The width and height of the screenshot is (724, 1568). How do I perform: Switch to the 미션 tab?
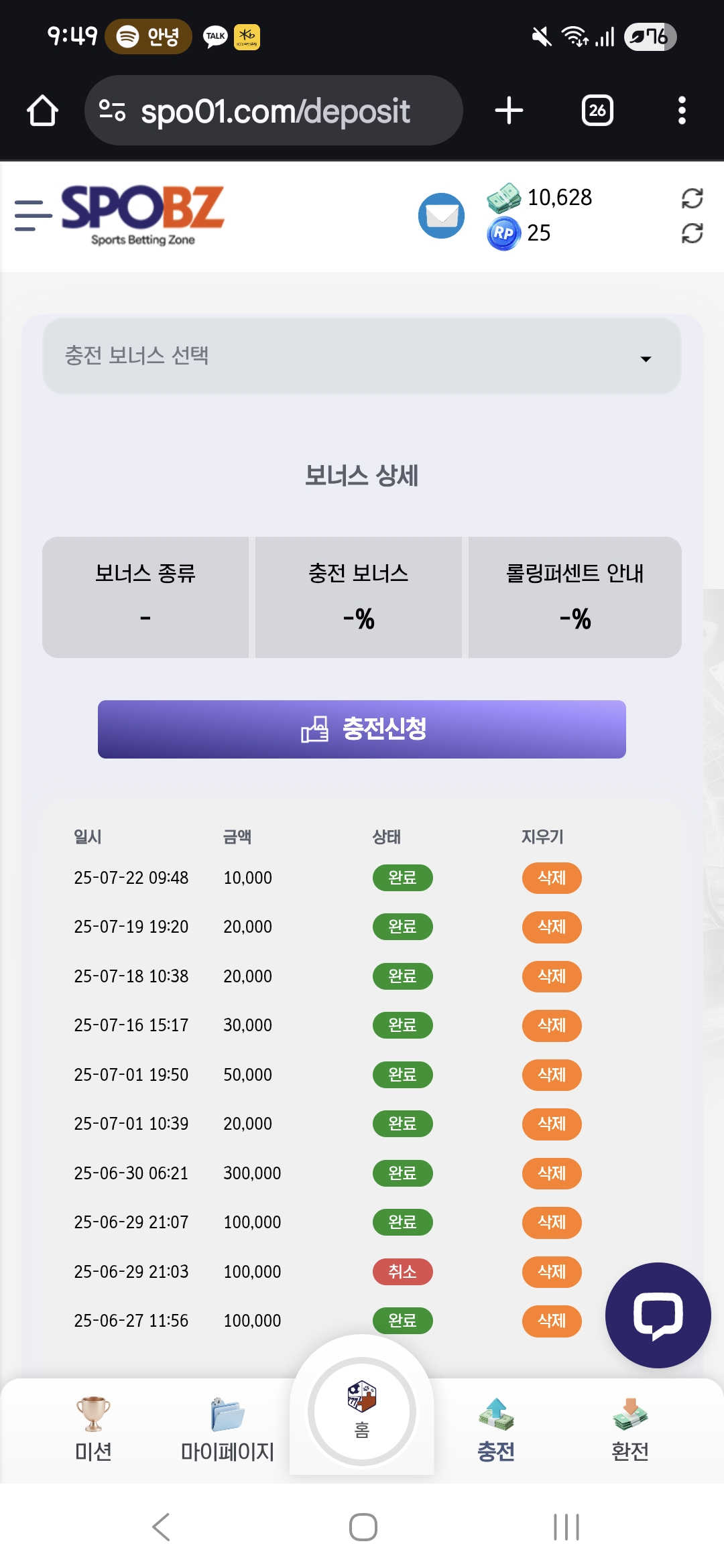pyautogui.click(x=93, y=1429)
